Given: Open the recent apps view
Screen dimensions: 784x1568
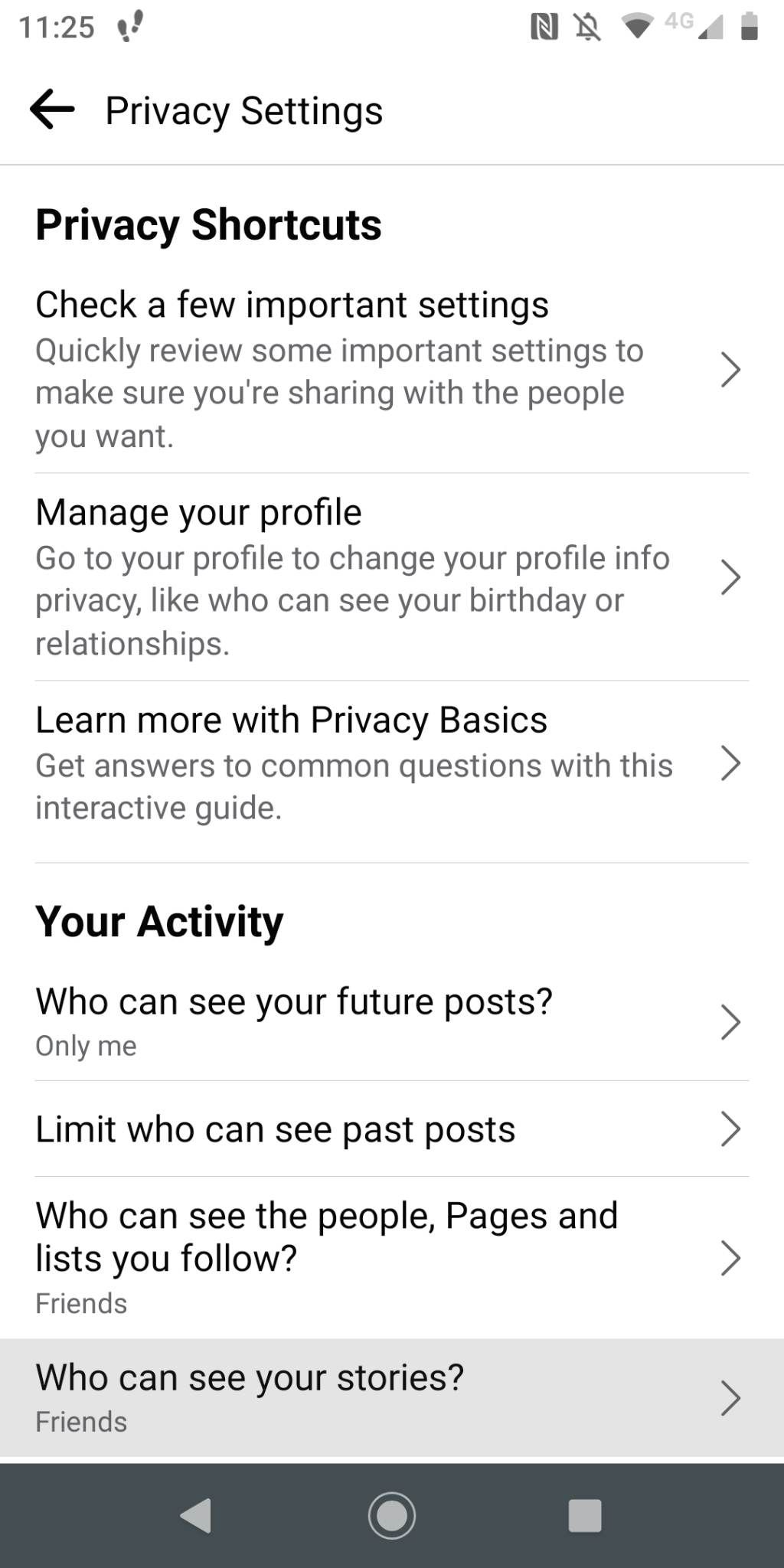Looking at the screenshot, I should [x=585, y=1515].
